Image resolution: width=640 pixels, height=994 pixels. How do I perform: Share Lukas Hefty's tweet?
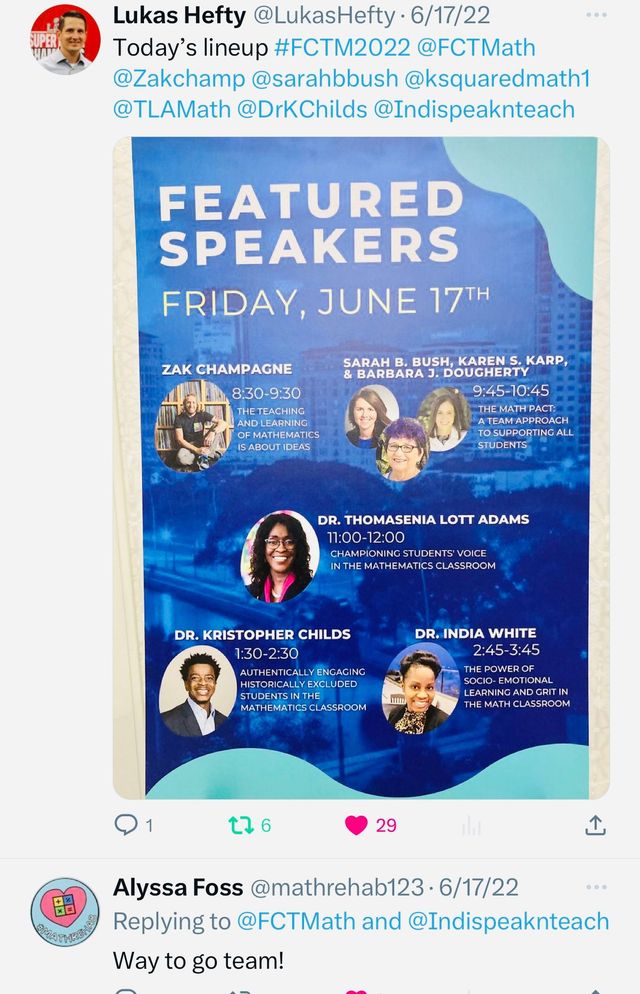(595, 825)
